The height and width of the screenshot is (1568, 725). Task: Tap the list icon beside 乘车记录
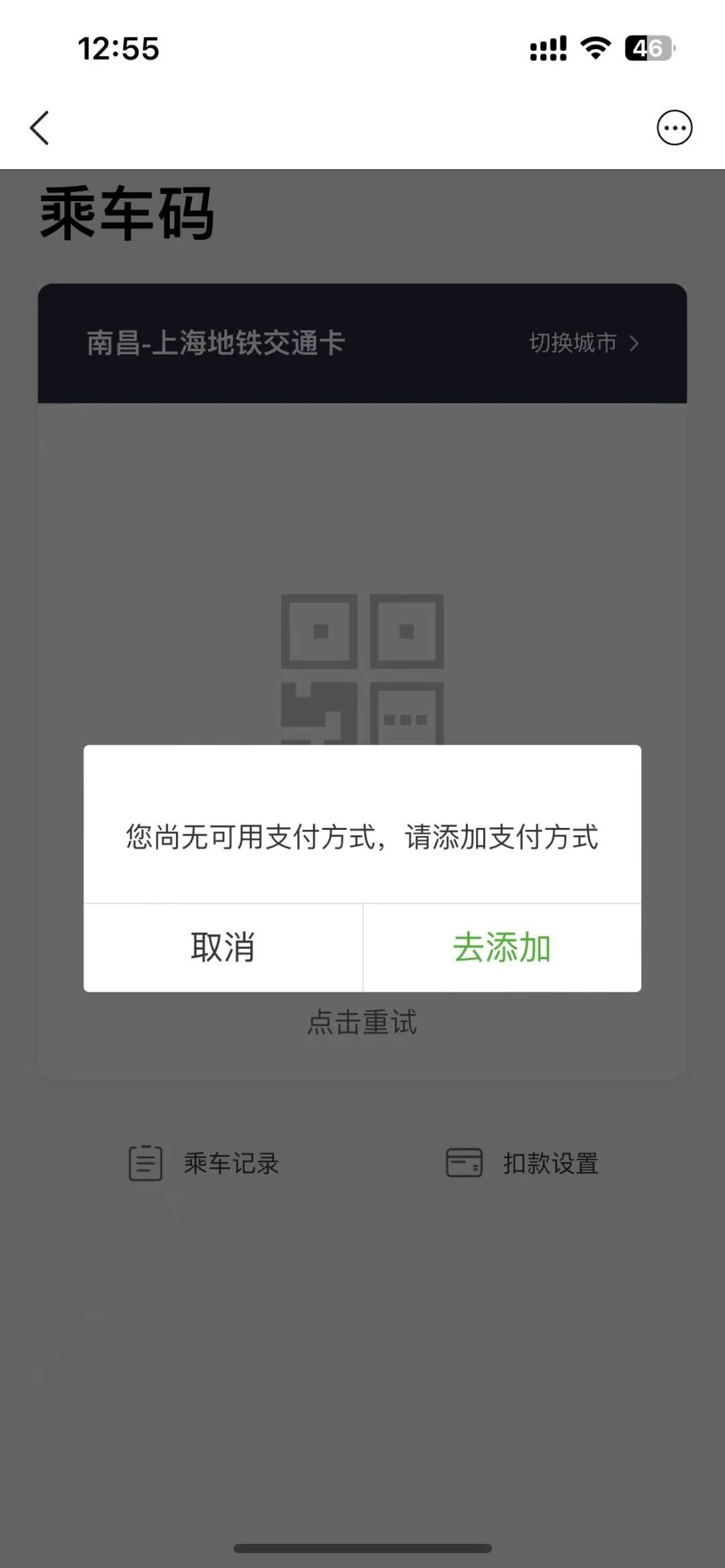[x=146, y=1163]
